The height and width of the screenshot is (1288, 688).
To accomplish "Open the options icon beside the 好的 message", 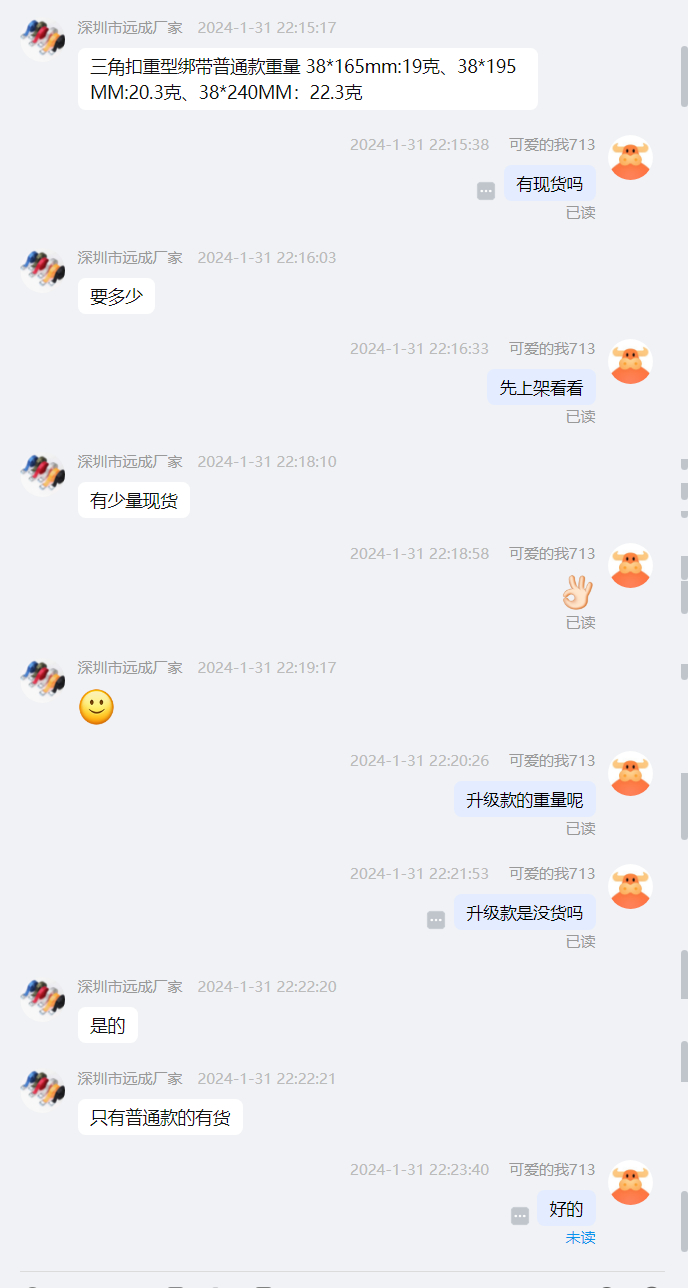I will [520, 1216].
